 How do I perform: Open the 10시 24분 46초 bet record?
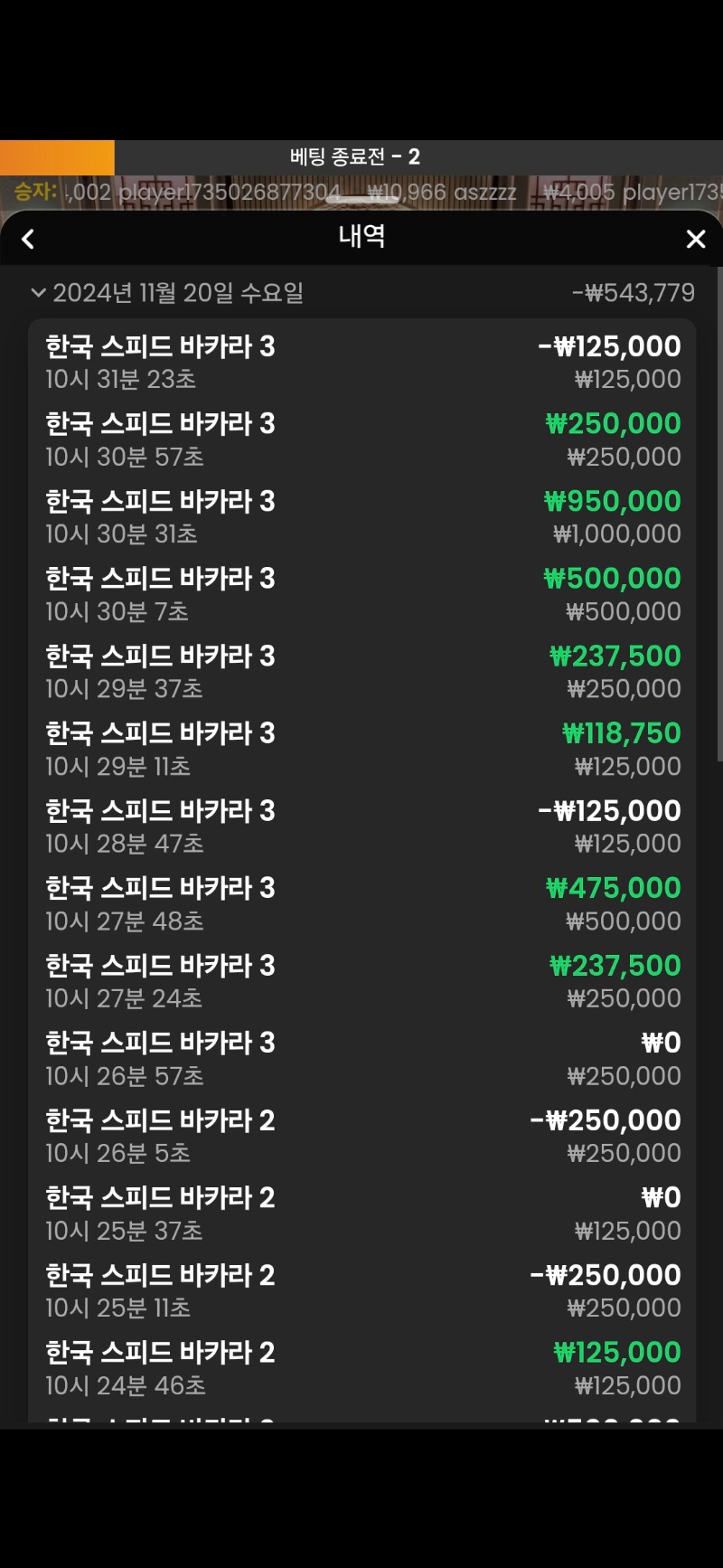pyautogui.click(x=361, y=1368)
